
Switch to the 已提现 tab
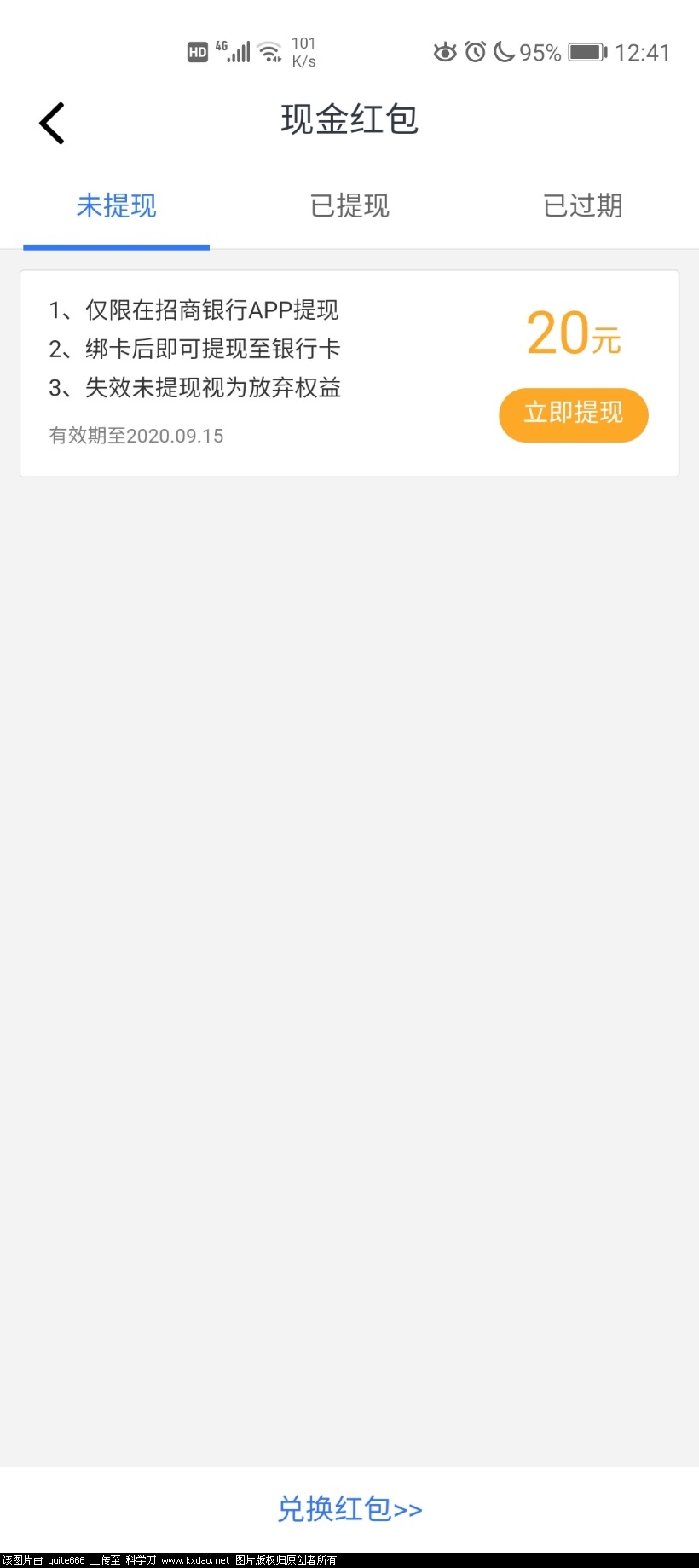click(x=349, y=205)
